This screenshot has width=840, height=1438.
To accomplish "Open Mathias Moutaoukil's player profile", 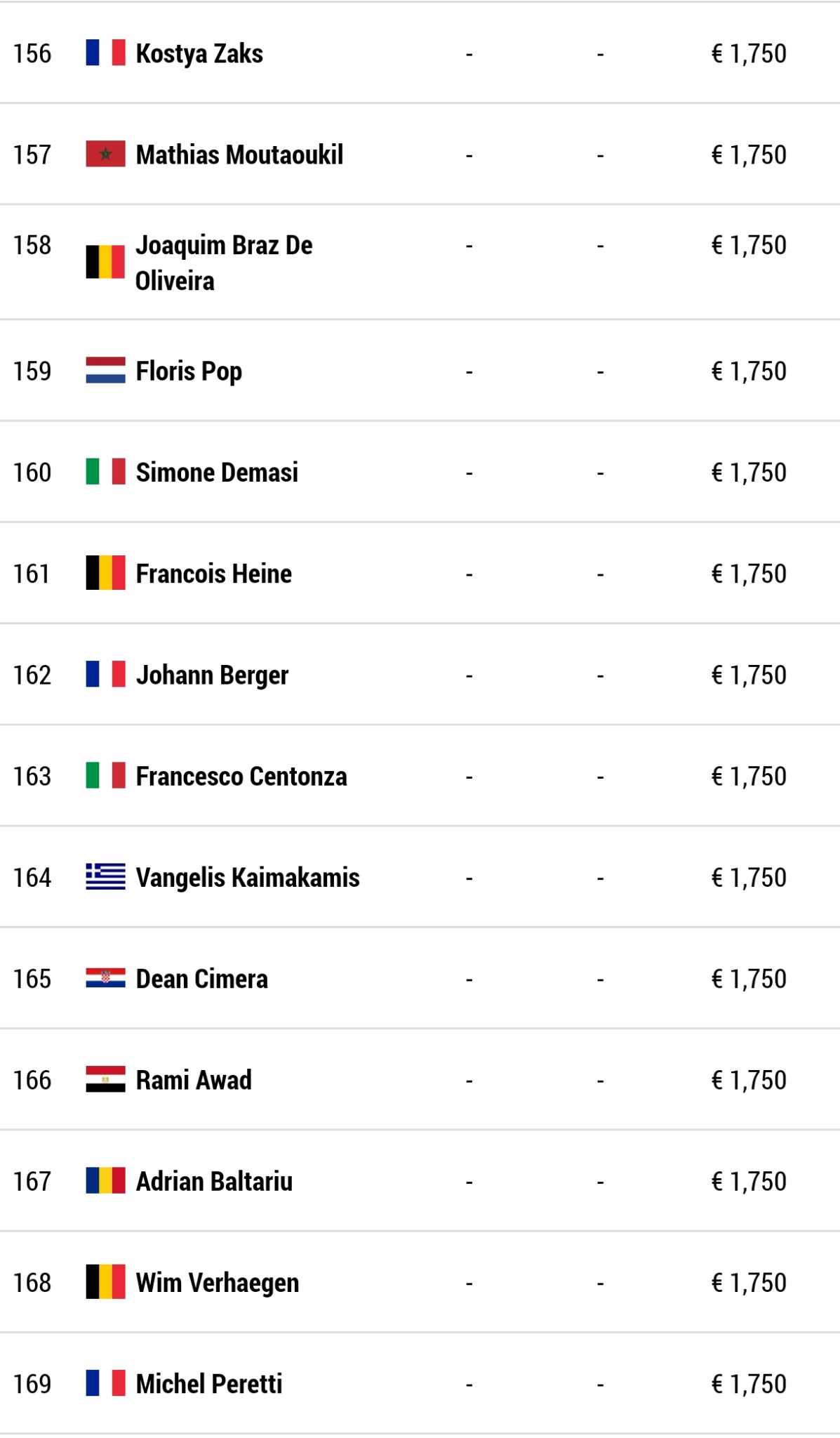I will pos(239,154).
